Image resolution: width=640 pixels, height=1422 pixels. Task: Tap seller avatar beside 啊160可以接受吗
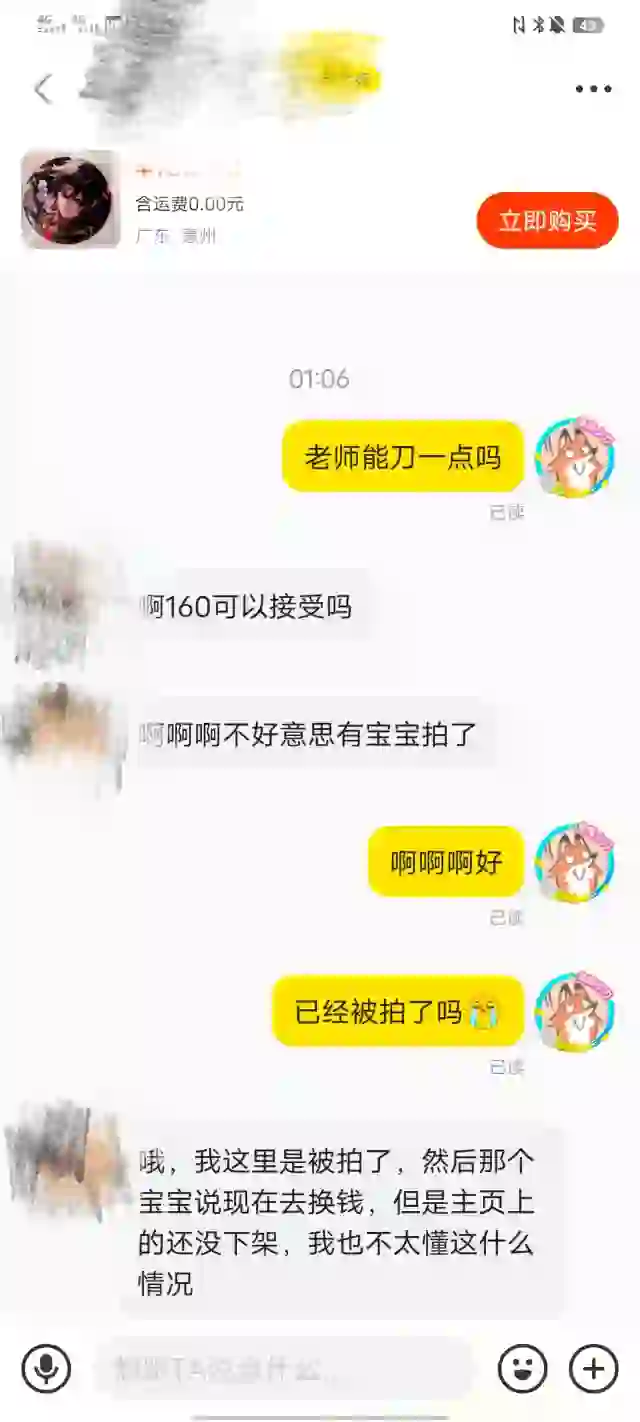click(60, 606)
